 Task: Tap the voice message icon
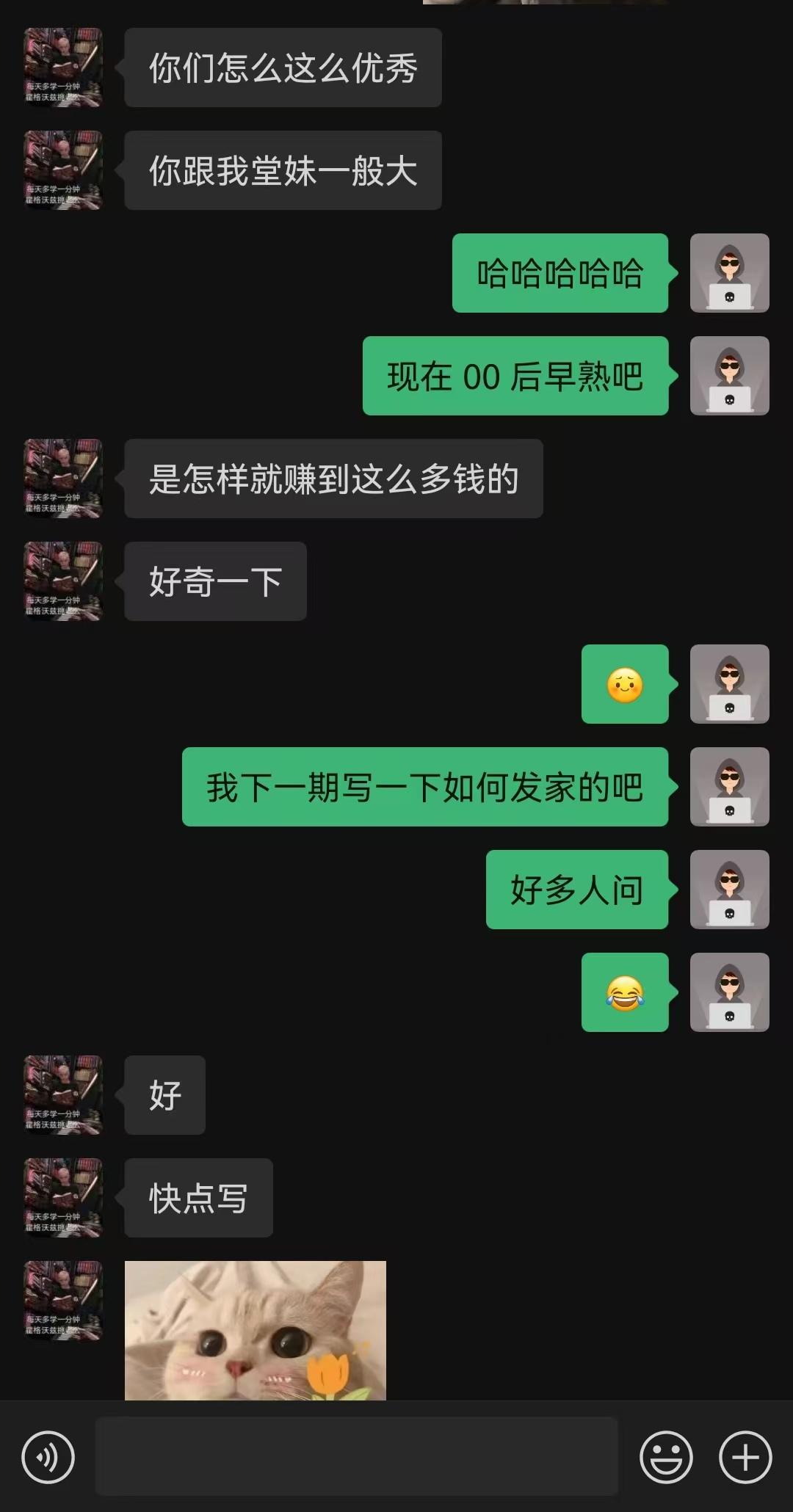48,1456
